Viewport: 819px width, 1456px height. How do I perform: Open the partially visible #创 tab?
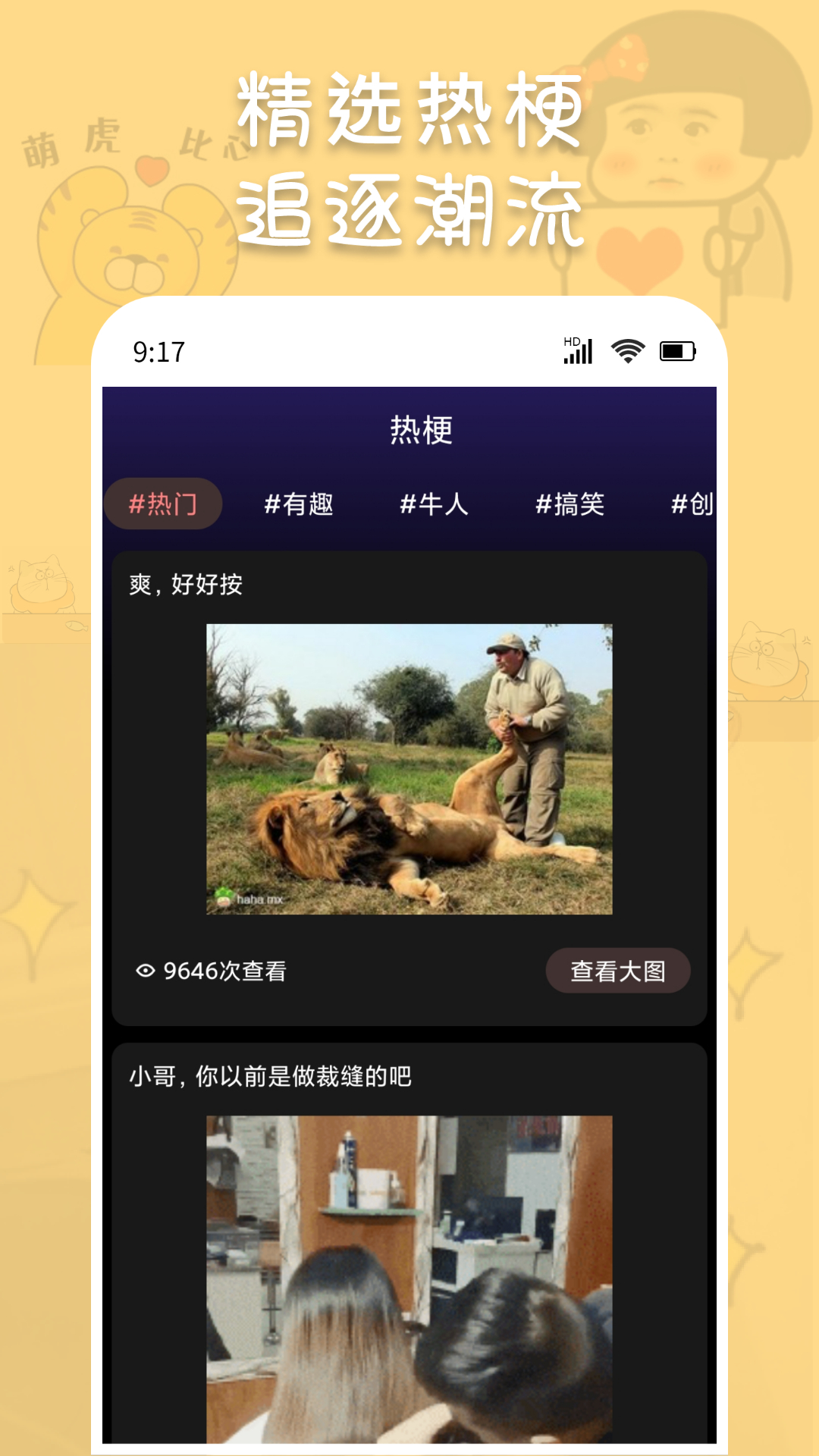point(692,504)
